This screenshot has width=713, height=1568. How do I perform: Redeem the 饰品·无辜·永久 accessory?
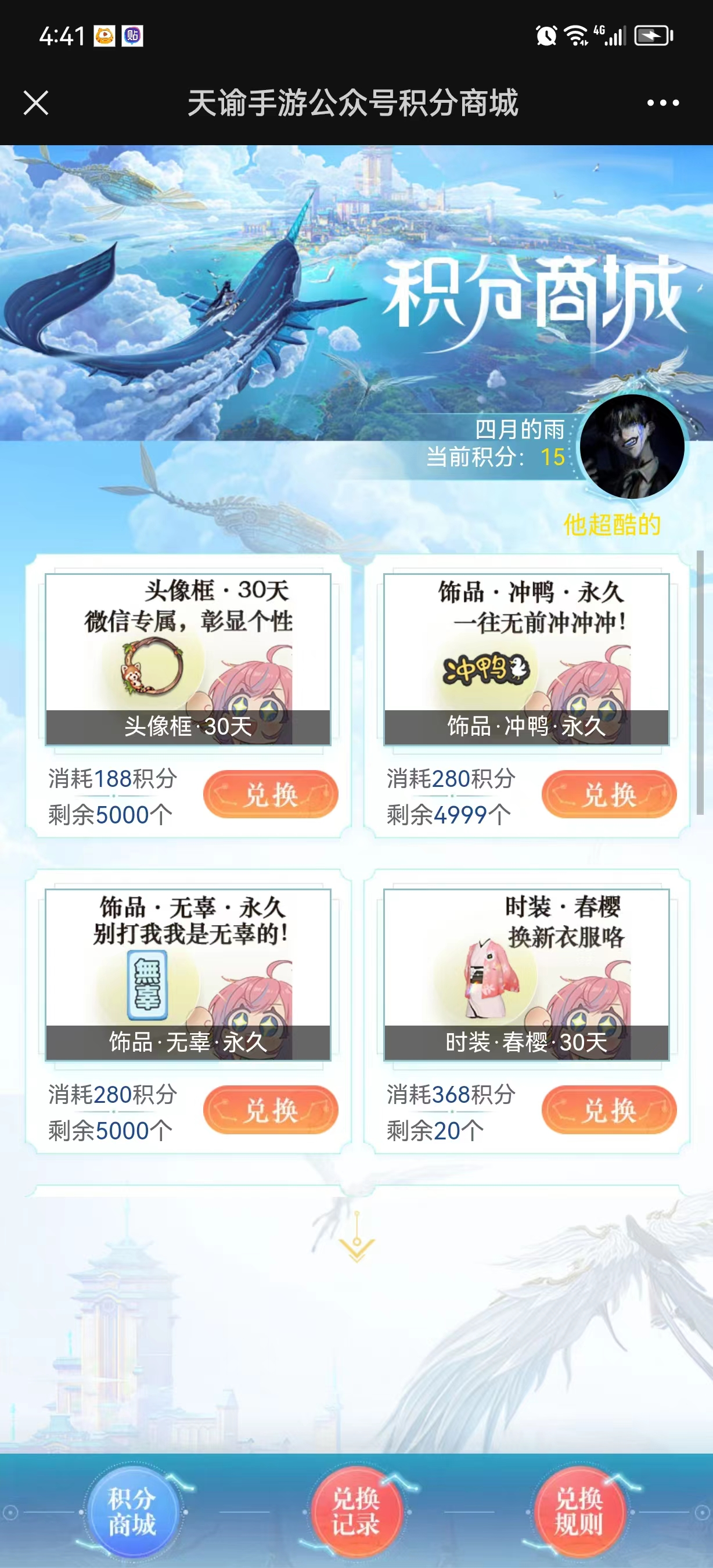pos(270,1110)
